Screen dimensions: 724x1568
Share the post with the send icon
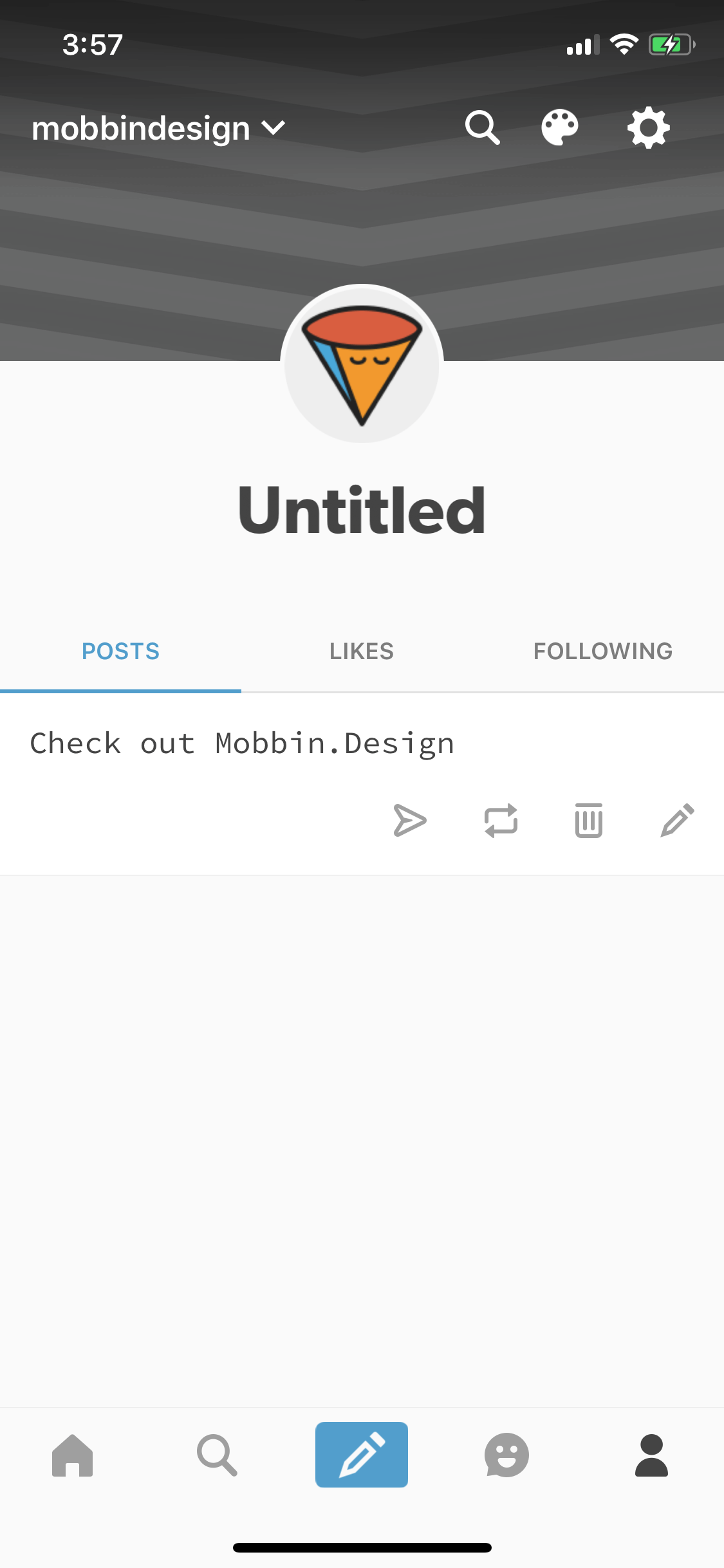click(410, 821)
